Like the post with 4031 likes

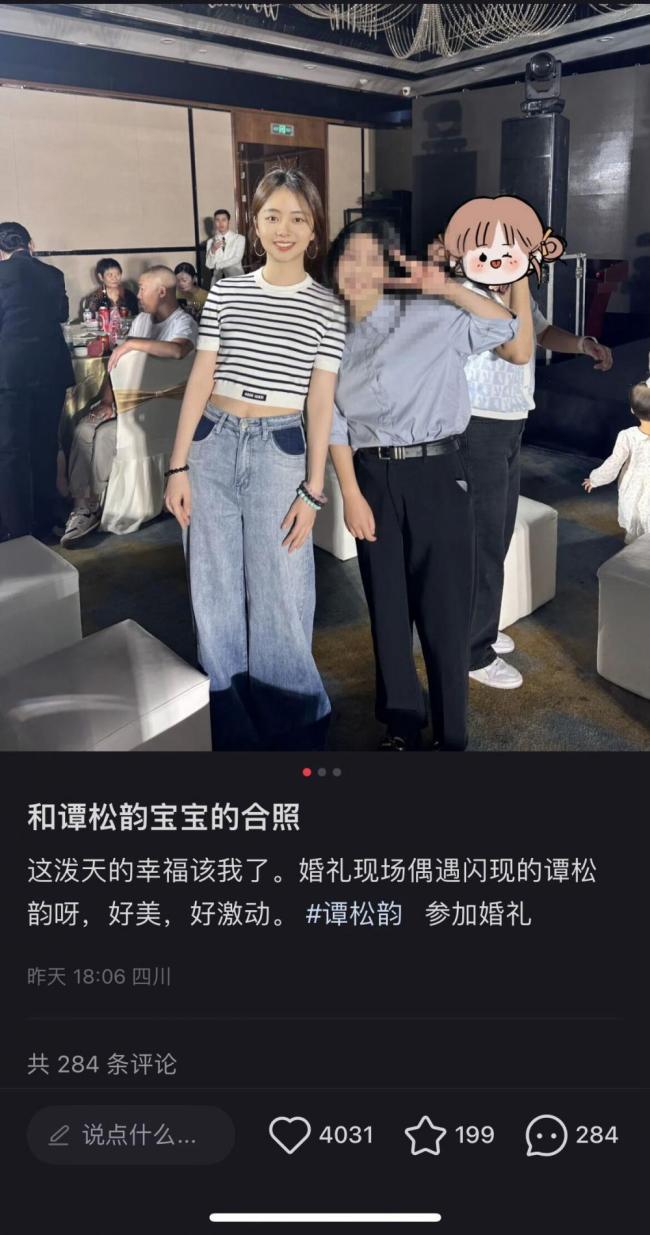(290, 1135)
